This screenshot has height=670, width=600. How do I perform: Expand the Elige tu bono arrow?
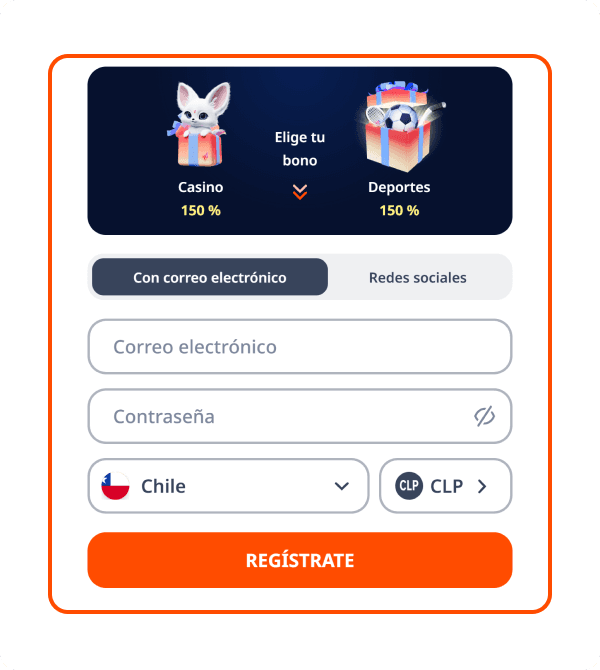300,192
